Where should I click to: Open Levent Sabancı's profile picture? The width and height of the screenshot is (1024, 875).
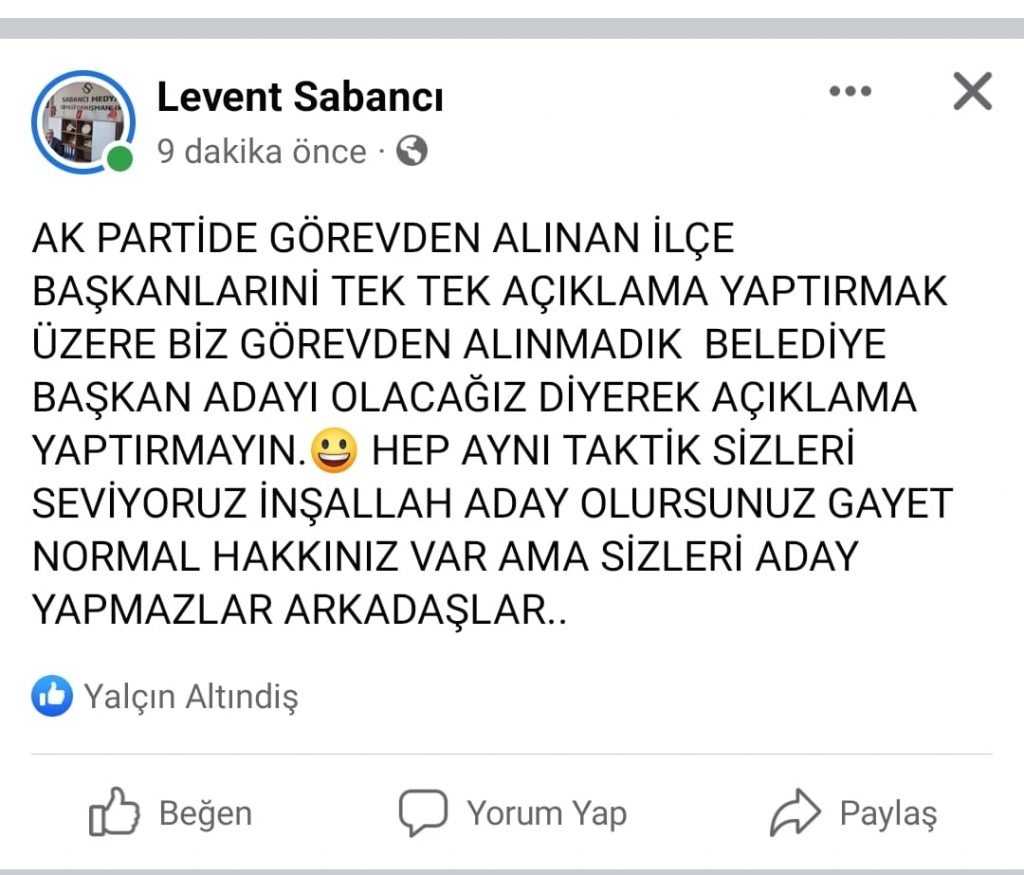(x=82, y=122)
